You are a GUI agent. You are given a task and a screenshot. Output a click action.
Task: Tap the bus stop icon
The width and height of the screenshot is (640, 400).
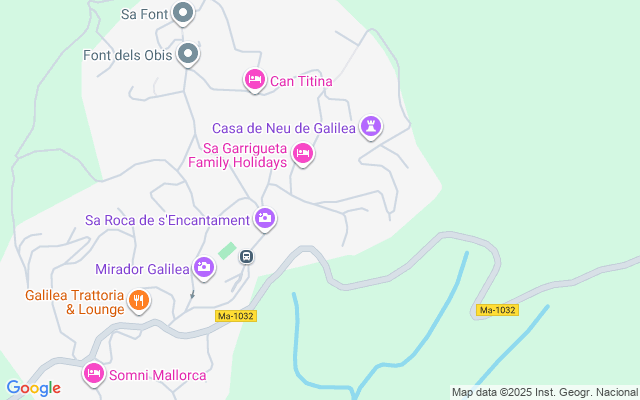click(246, 257)
